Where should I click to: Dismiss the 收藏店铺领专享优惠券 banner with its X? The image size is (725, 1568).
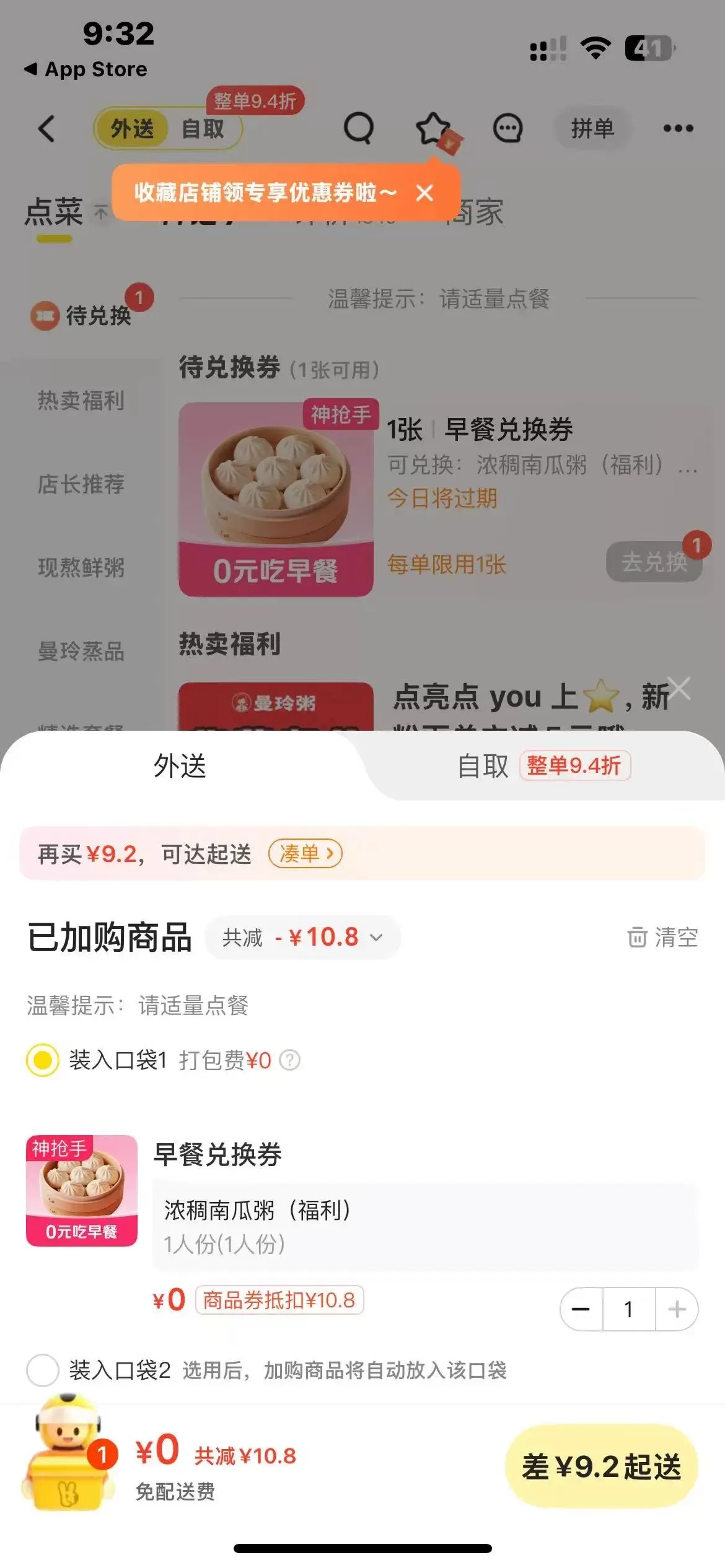(x=426, y=193)
